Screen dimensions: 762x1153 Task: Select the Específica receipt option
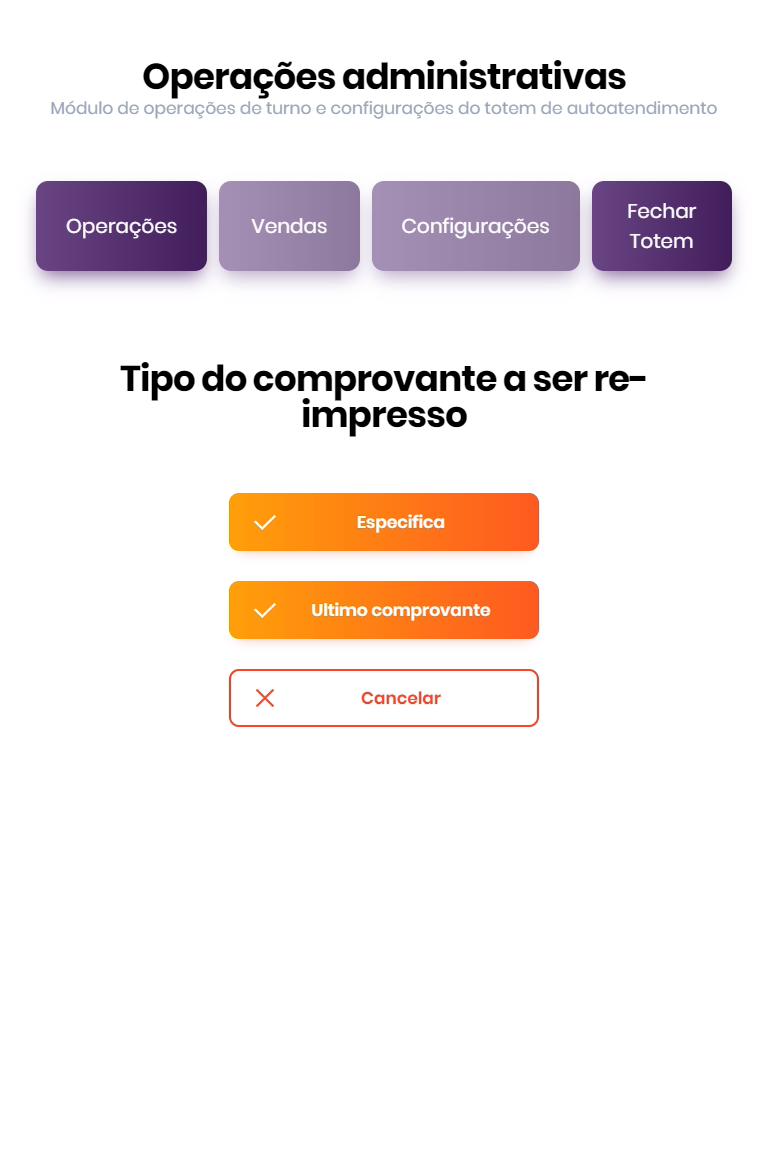[x=384, y=522]
